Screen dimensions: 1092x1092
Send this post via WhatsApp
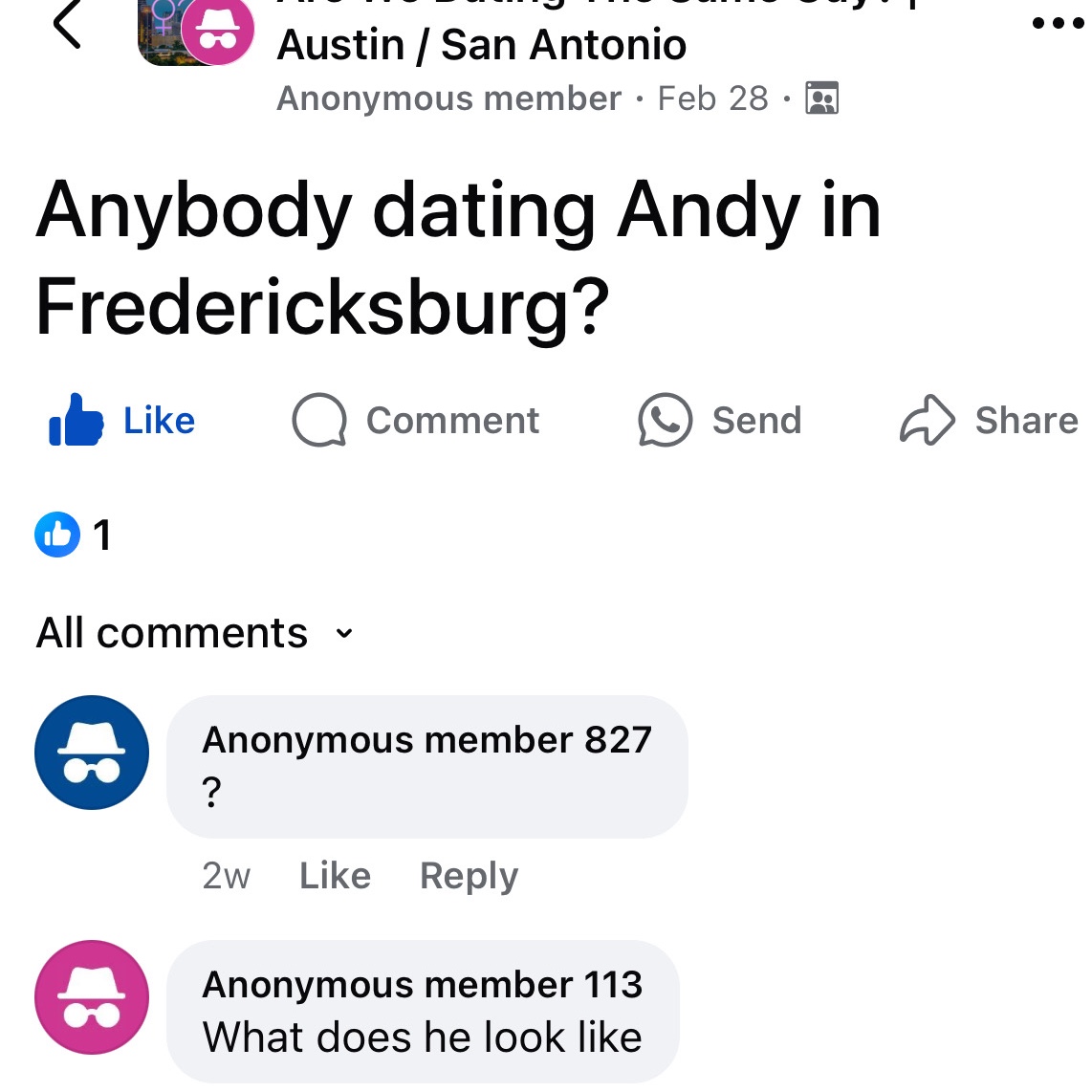720,421
